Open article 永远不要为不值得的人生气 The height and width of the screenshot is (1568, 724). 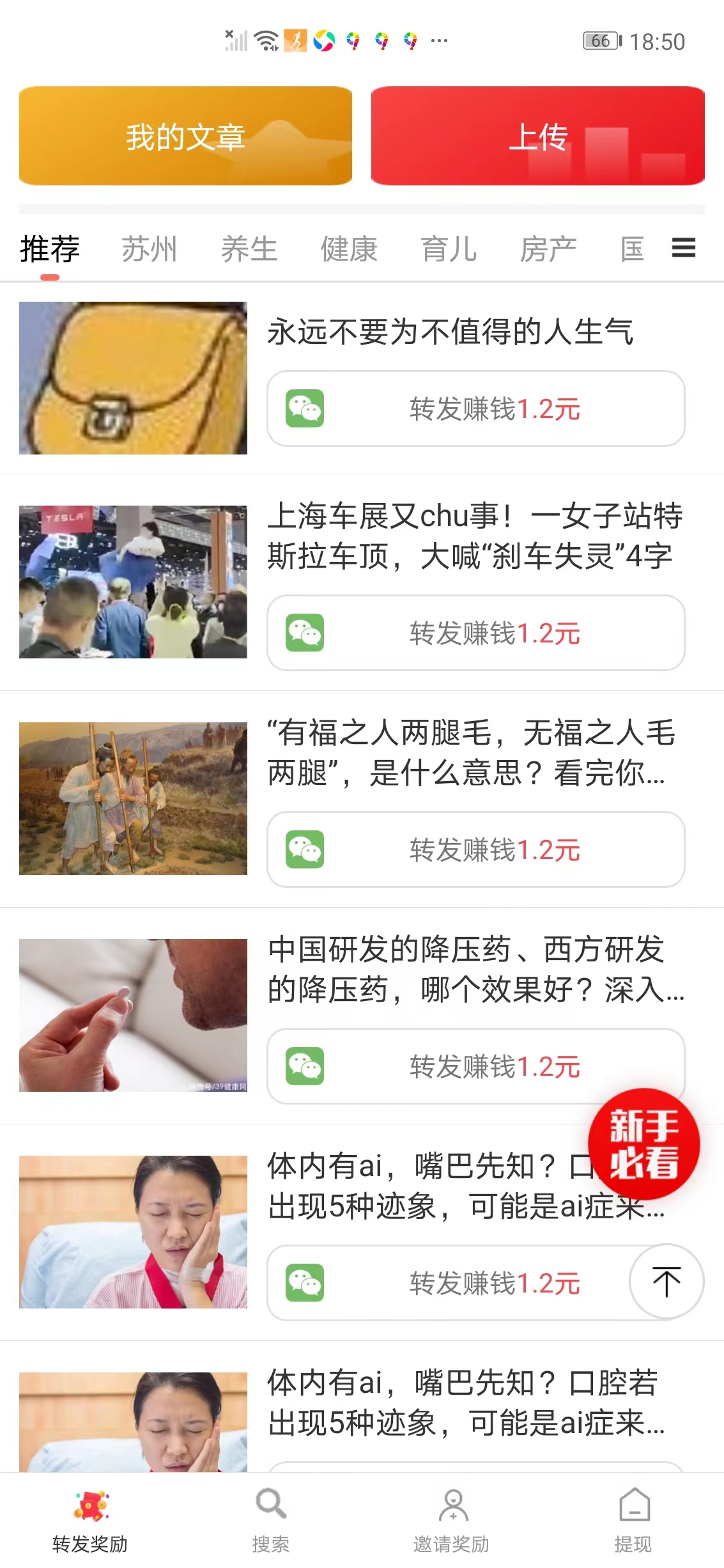[x=450, y=332]
